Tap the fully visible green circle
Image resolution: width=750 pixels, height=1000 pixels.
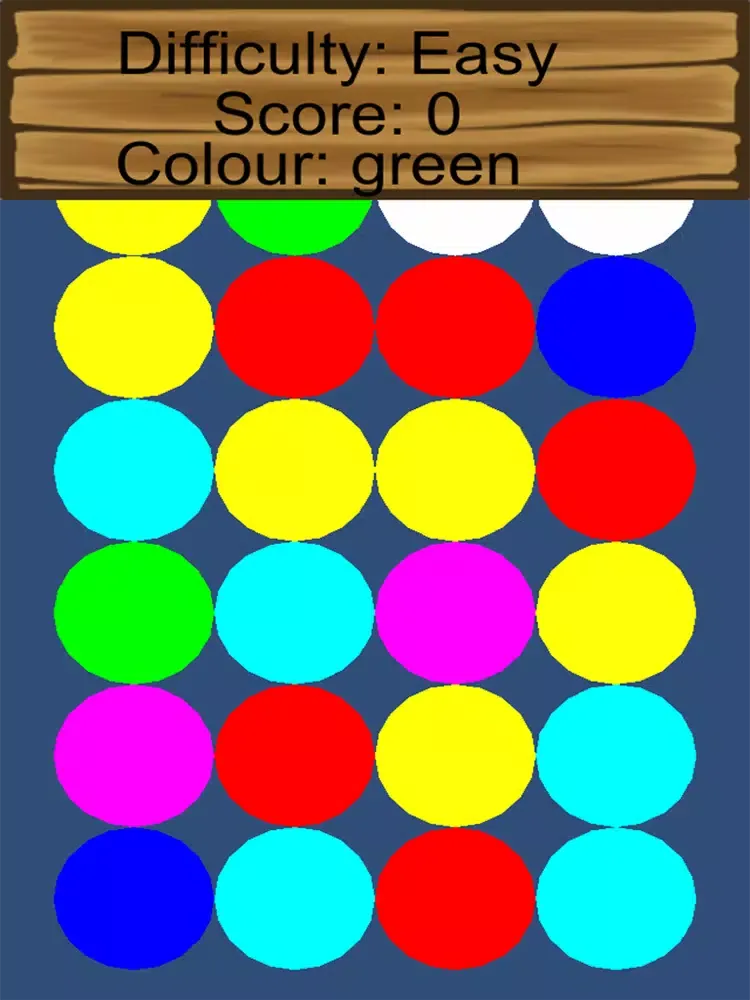click(x=134, y=612)
